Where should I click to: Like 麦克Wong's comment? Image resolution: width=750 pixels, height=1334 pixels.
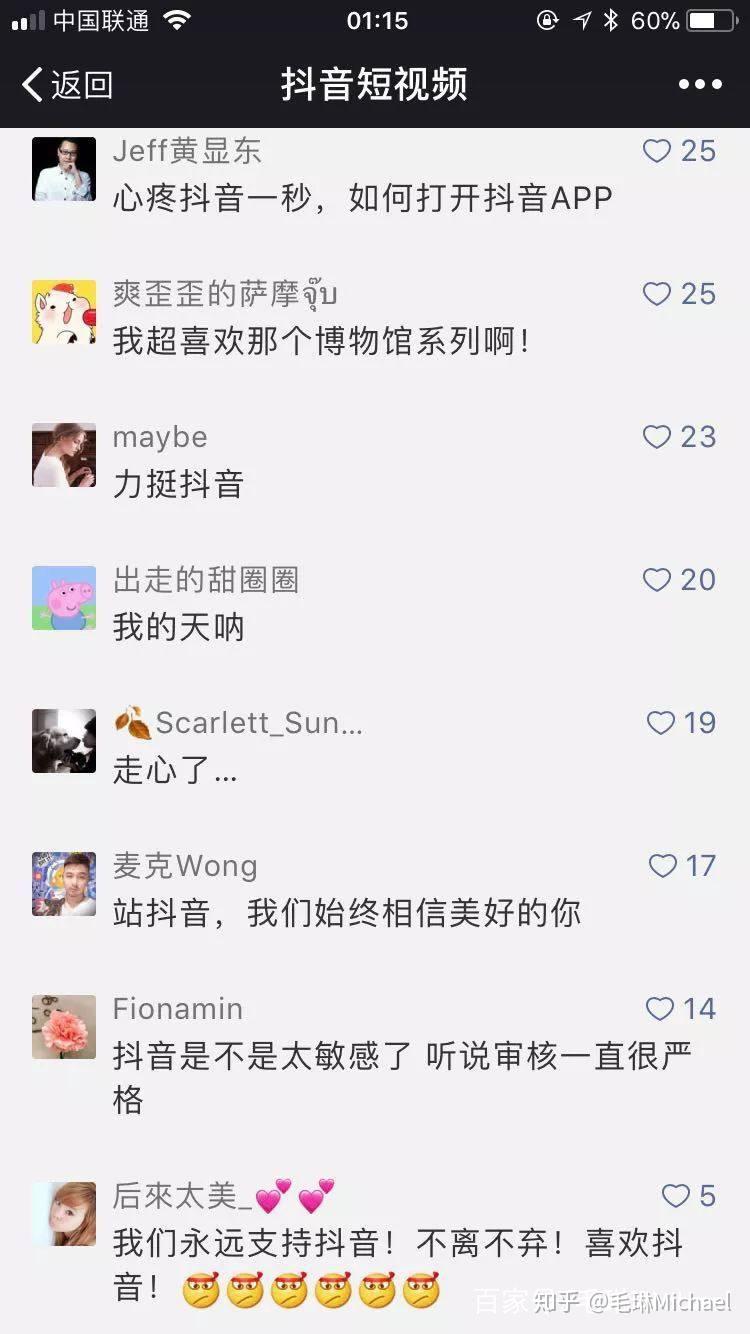click(x=663, y=866)
